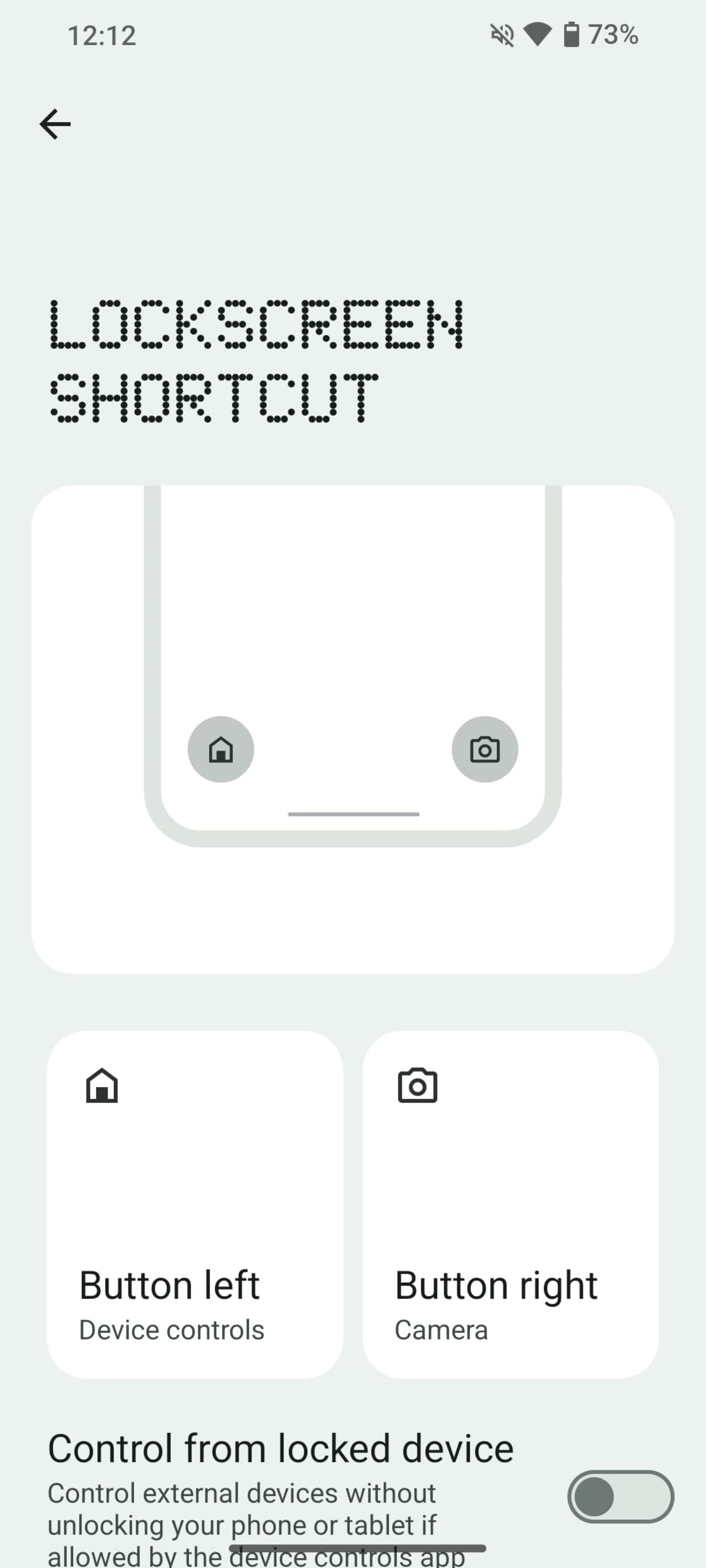Enable Control from locked device
Image resolution: width=706 pixels, height=1568 pixels.
(620, 1496)
